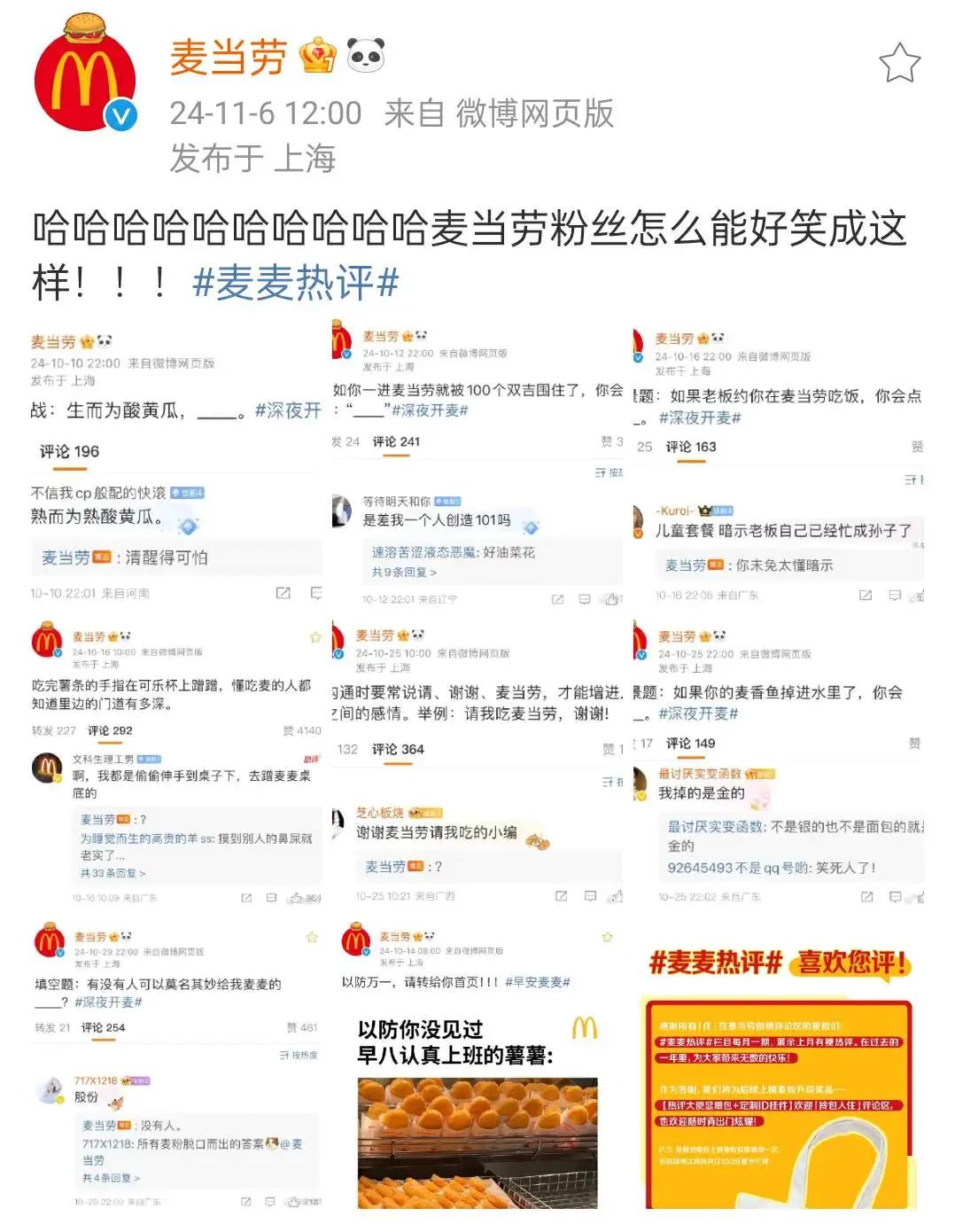This screenshot has width=955, height=1232.
Task: View the image about 麦香鱼掉进水里
Action: pos(778,764)
